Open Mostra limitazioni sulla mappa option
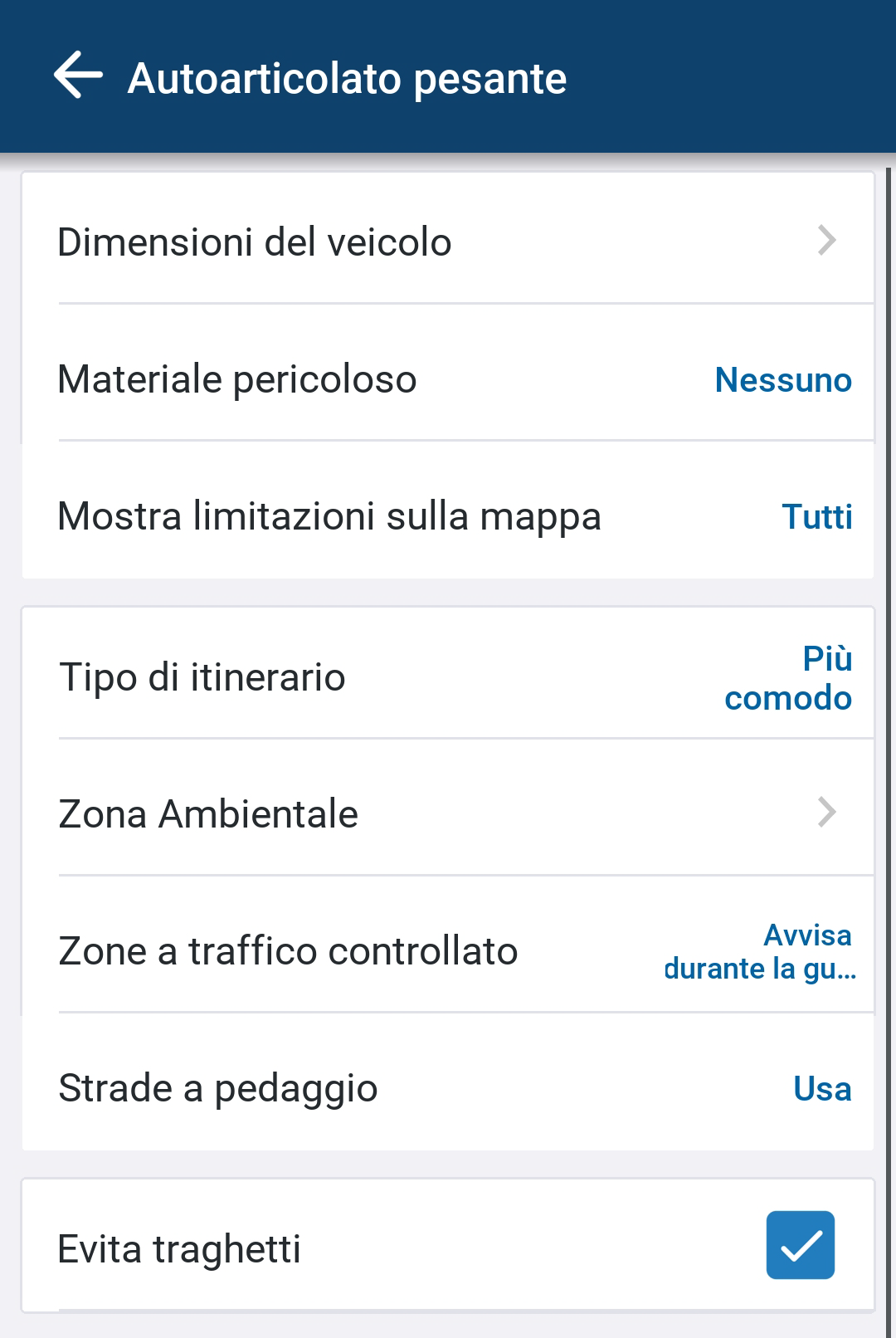This screenshot has height=1338, width=896. point(448,516)
